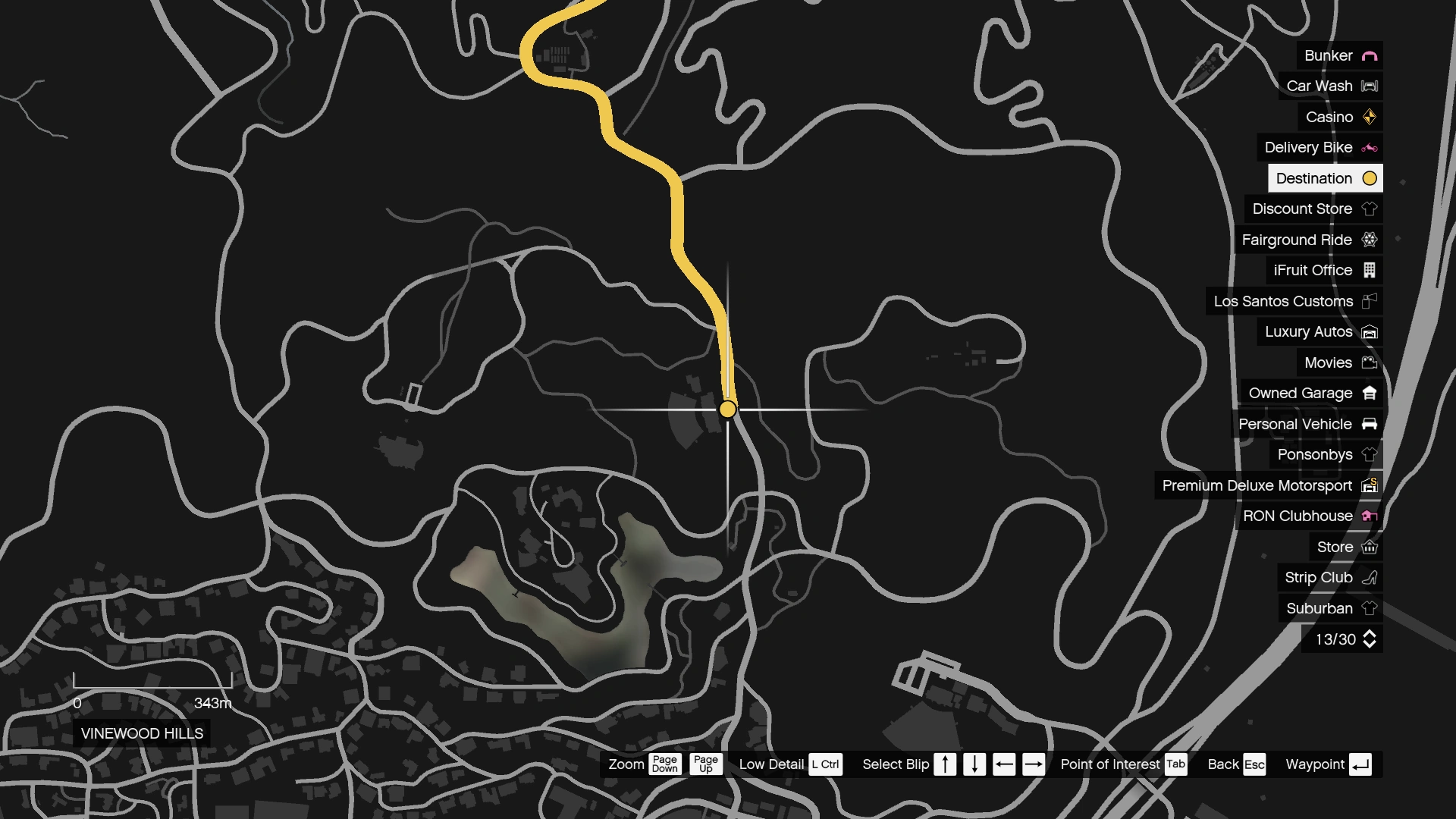Viewport: 1456px width, 819px height.
Task: Select Luxury Autos in the list
Action: 1320,332
